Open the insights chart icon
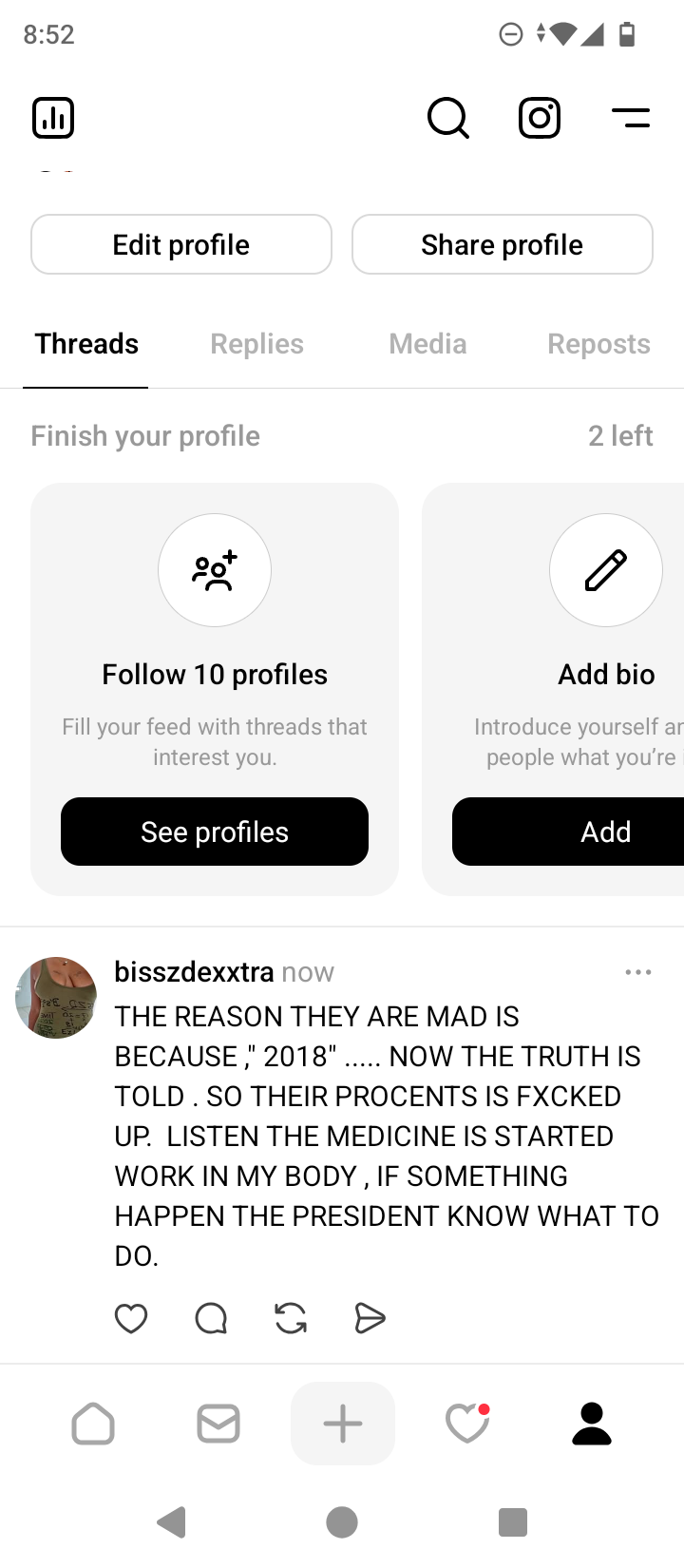Image resolution: width=684 pixels, height=1568 pixels. [53, 118]
